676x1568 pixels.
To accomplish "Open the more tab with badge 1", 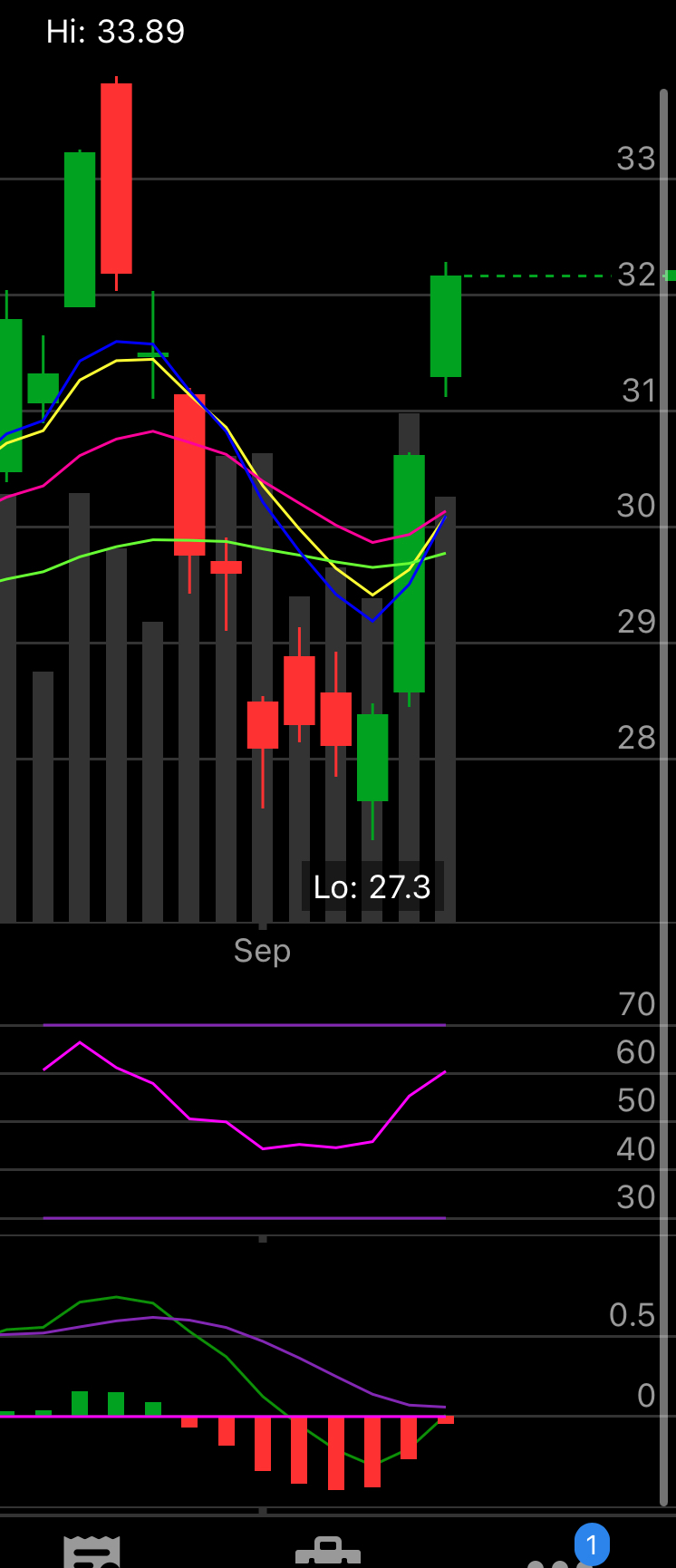I will click(x=562, y=1557).
